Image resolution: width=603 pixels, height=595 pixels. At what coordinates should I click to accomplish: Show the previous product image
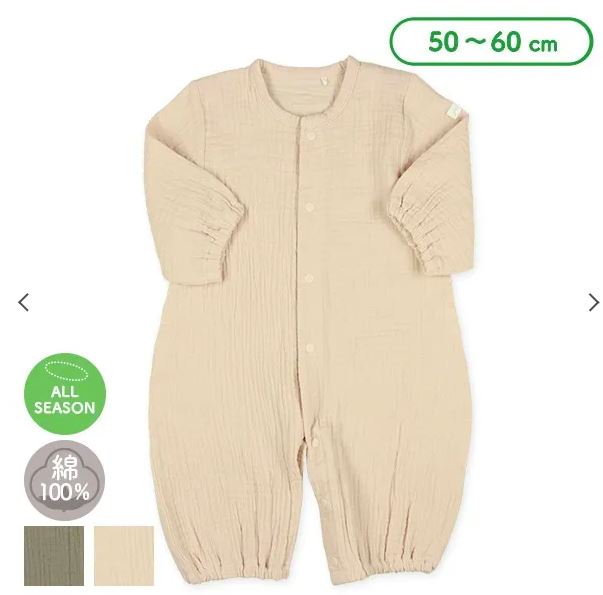click(24, 302)
